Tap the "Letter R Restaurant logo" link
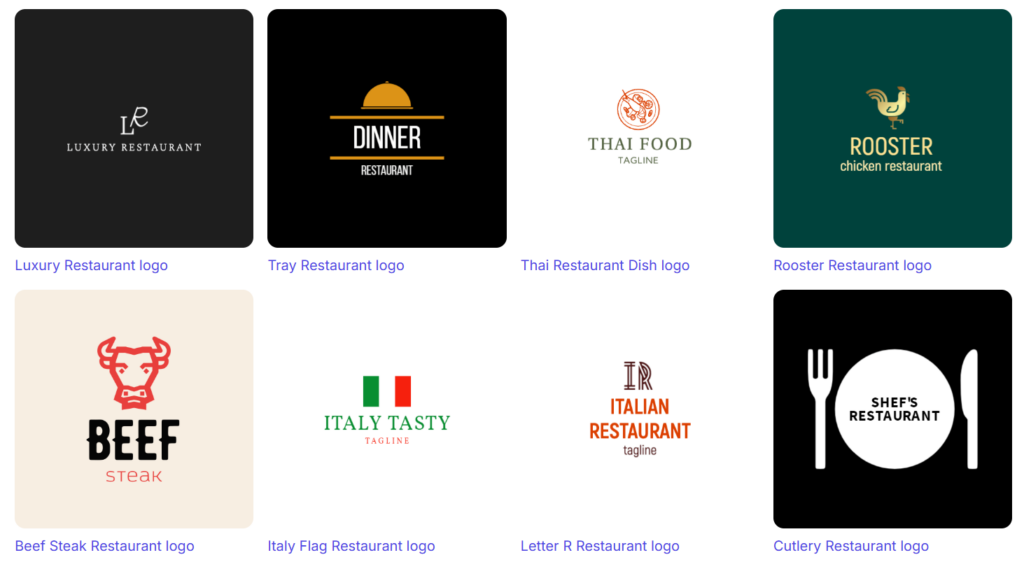 600,547
